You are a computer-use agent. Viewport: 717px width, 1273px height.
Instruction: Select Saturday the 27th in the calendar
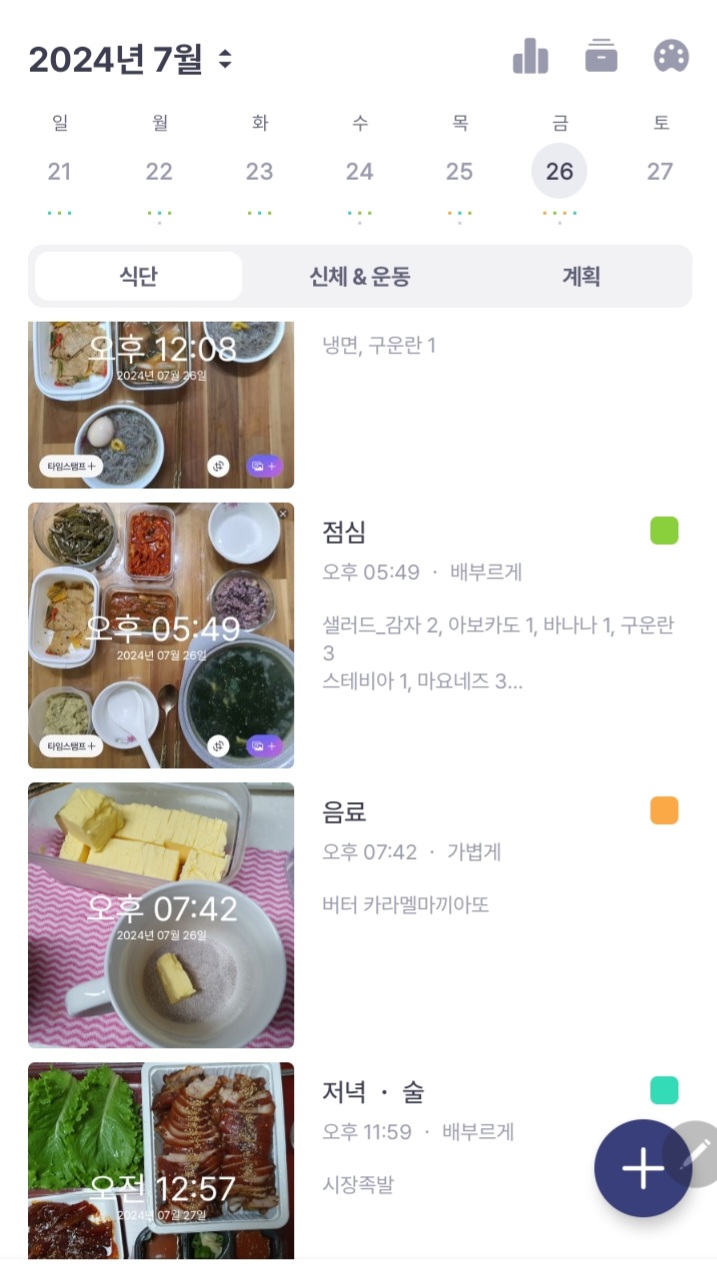[660, 172]
